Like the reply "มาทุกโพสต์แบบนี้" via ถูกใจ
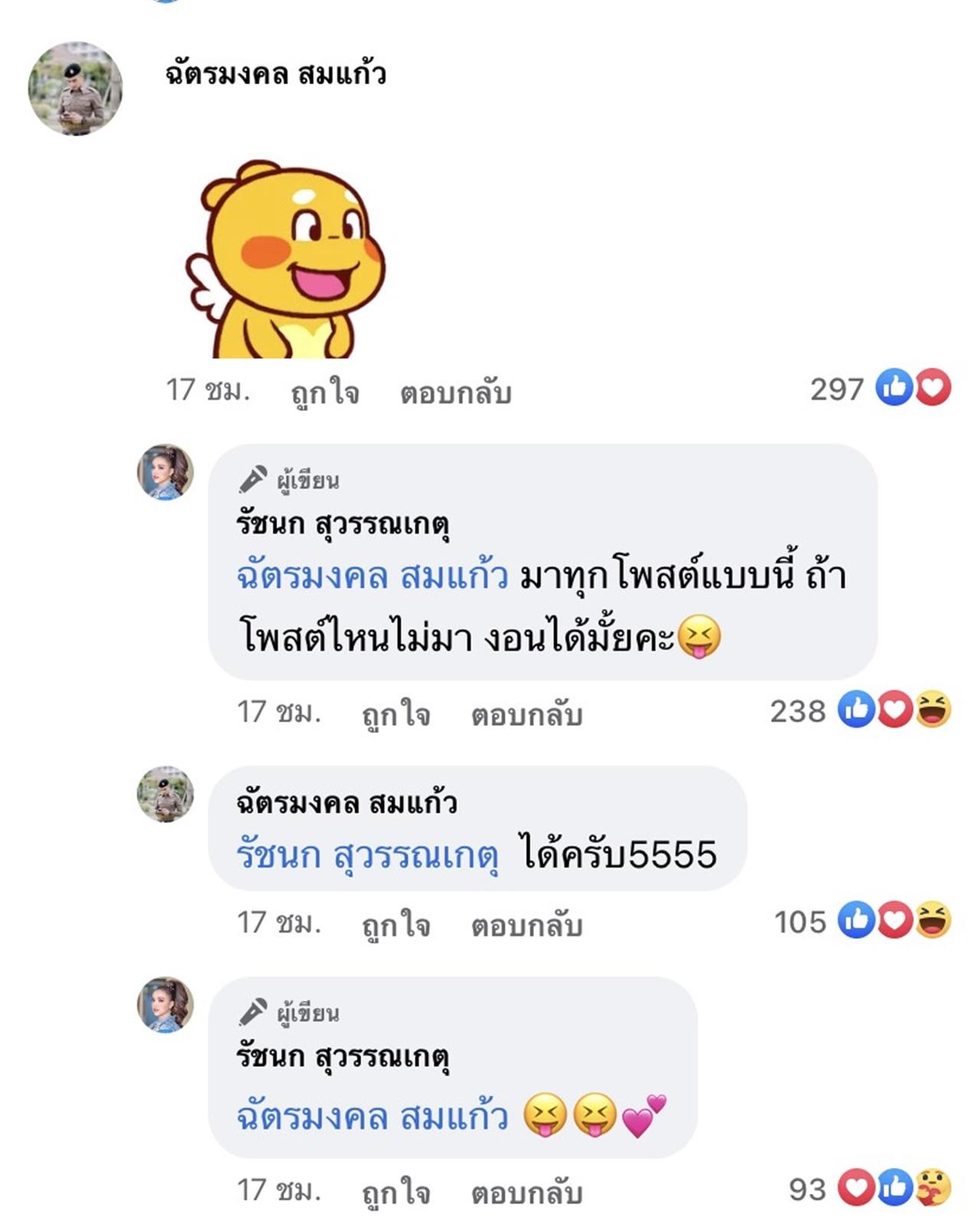This screenshot has width=980, height=1230. (x=396, y=715)
